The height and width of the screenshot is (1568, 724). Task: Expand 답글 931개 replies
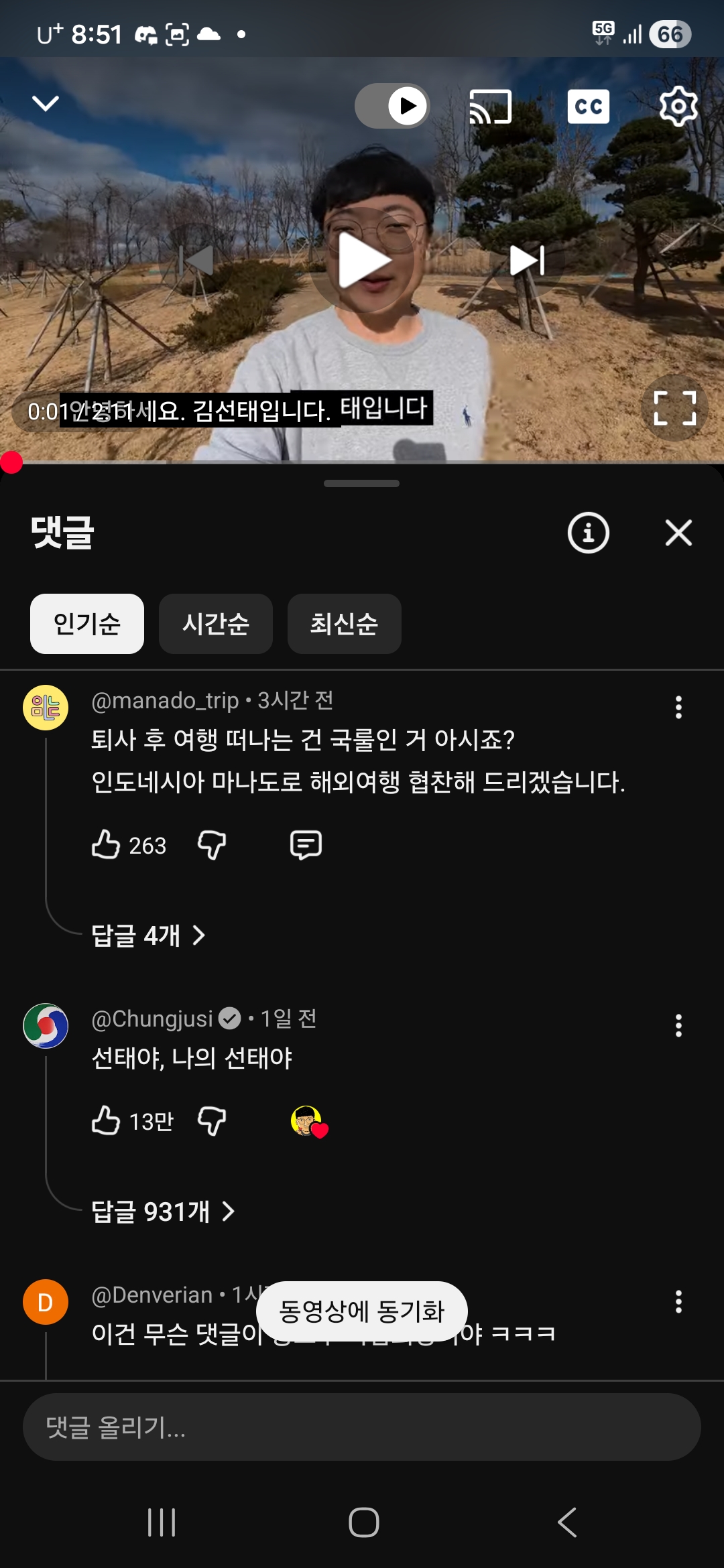163,1212
